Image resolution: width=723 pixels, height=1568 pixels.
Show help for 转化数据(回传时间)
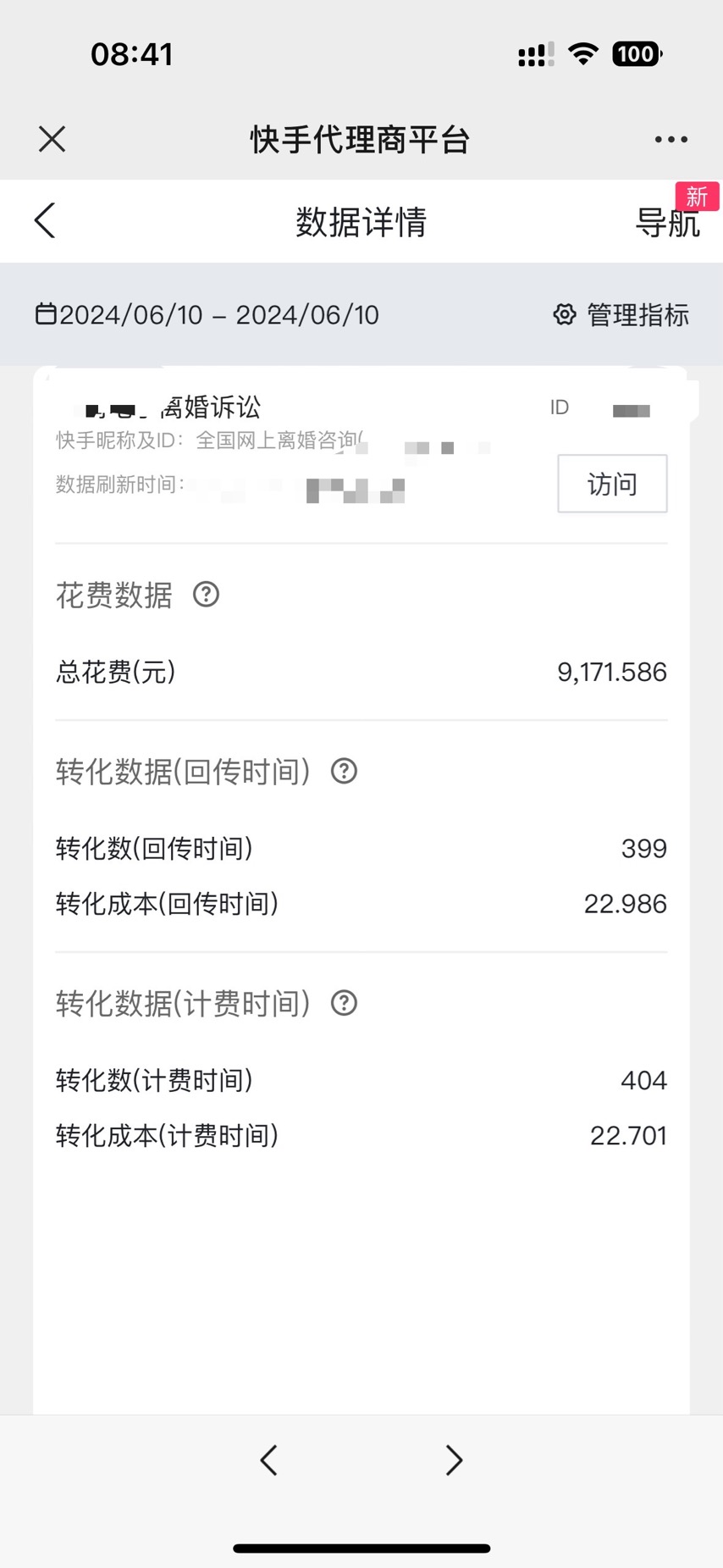point(344,771)
